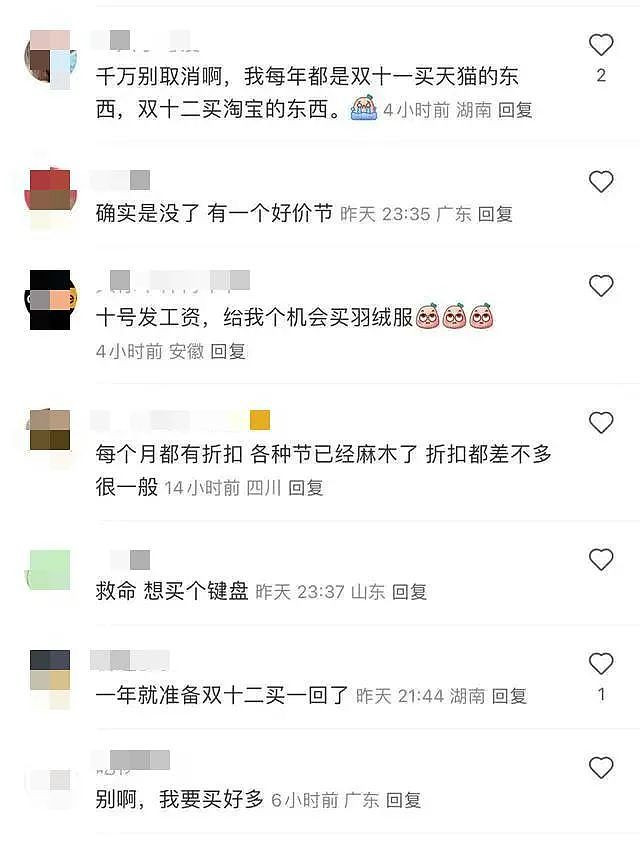Reply to the 我要买好多 comment
The height and width of the screenshot is (844, 640).
pos(403,800)
